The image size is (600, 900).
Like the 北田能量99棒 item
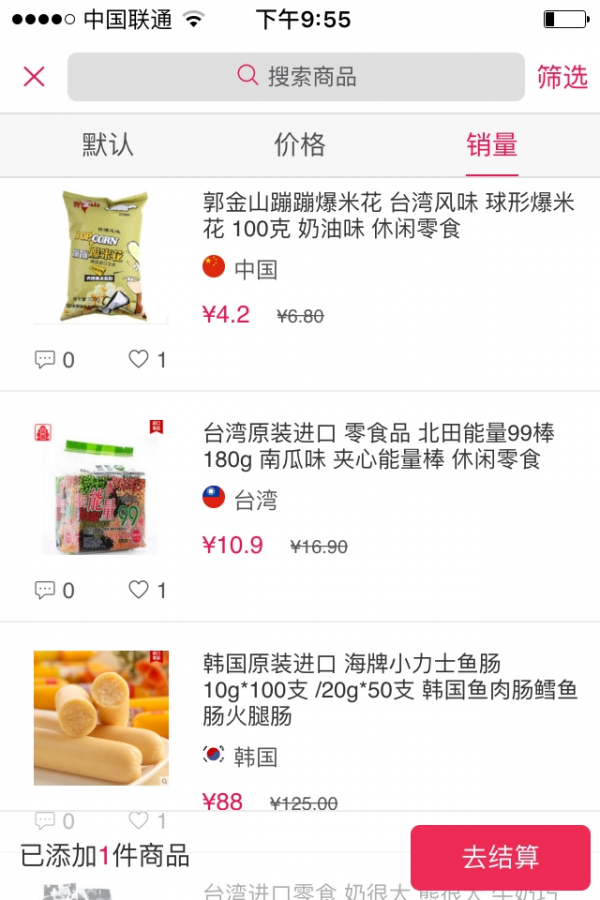pyautogui.click(x=147, y=591)
